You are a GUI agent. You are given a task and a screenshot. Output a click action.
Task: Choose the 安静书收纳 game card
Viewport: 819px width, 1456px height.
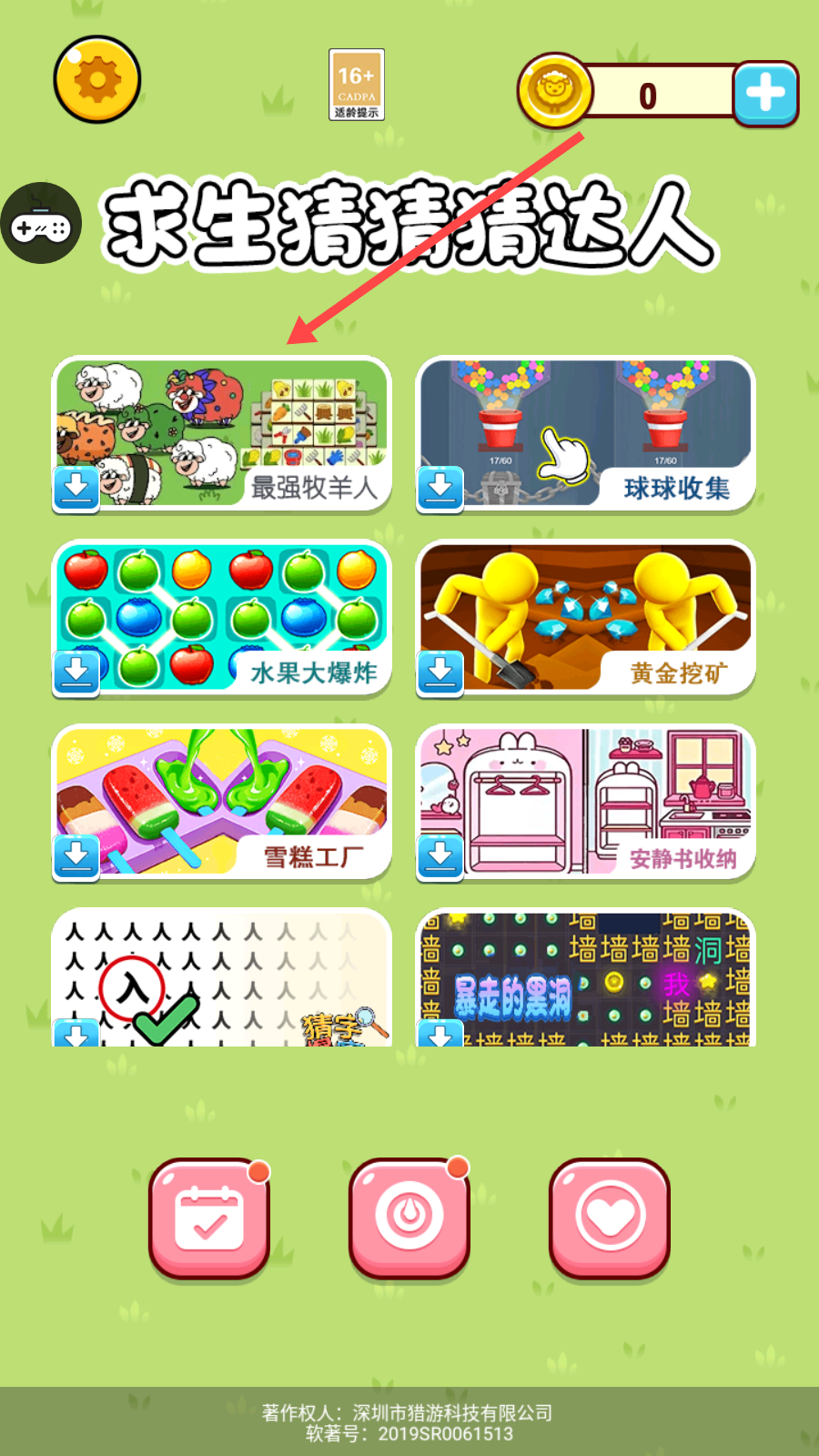[x=586, y=803]
